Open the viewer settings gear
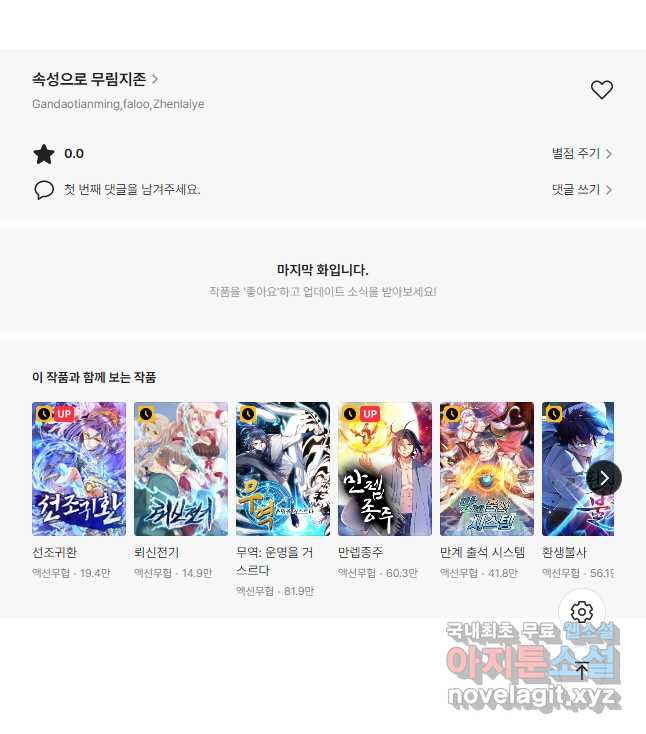Viewport: 646px width, 734px height. click(582, 612)
